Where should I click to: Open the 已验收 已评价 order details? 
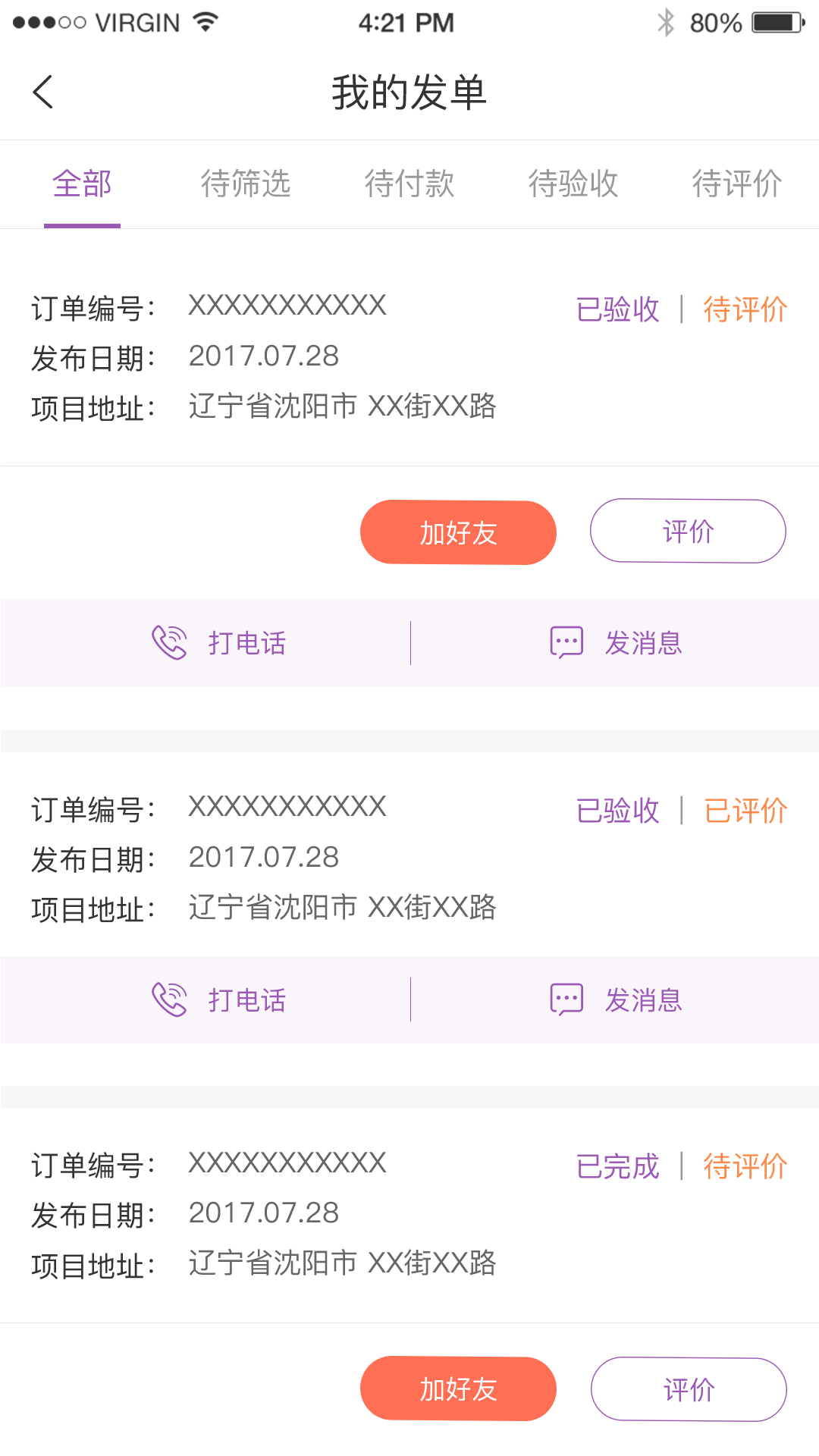tap(341, 857)
